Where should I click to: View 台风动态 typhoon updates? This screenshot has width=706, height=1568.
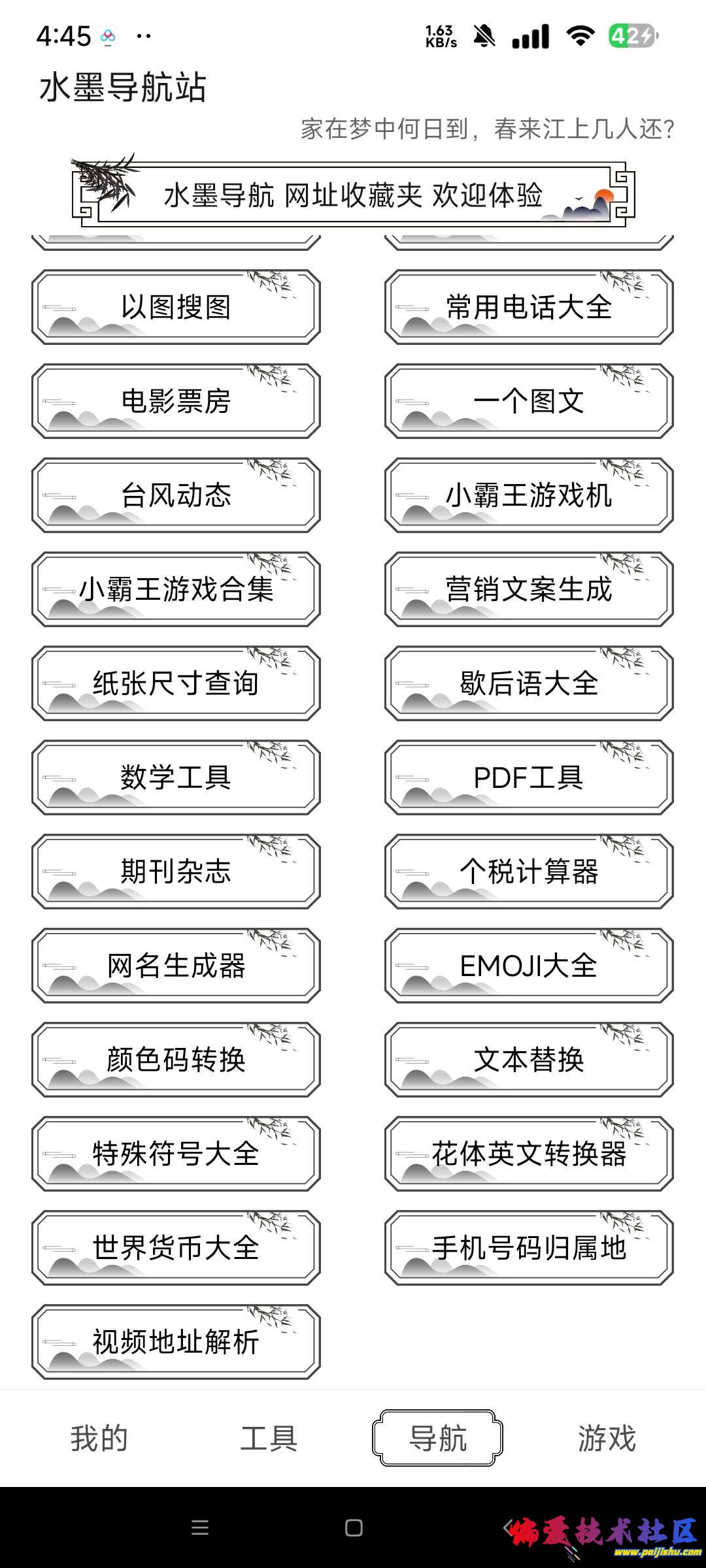point(176,495)
